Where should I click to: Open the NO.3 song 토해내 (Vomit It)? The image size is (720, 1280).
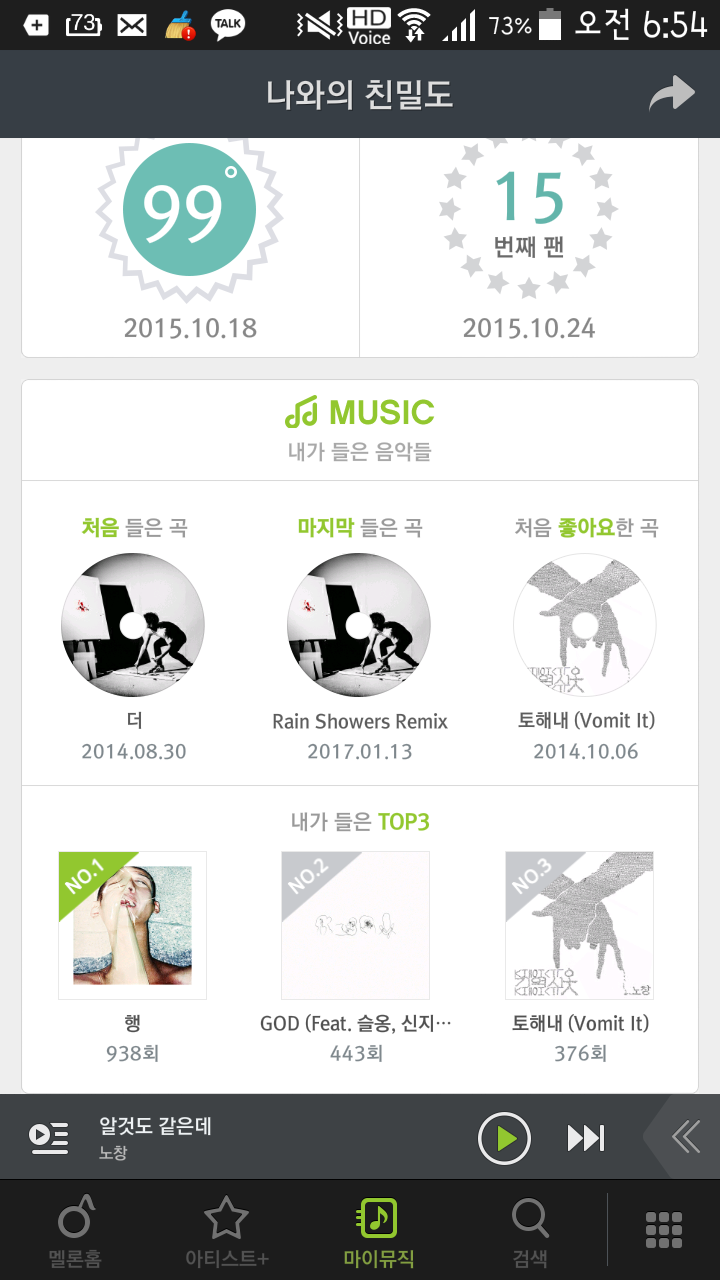(580, 925)
